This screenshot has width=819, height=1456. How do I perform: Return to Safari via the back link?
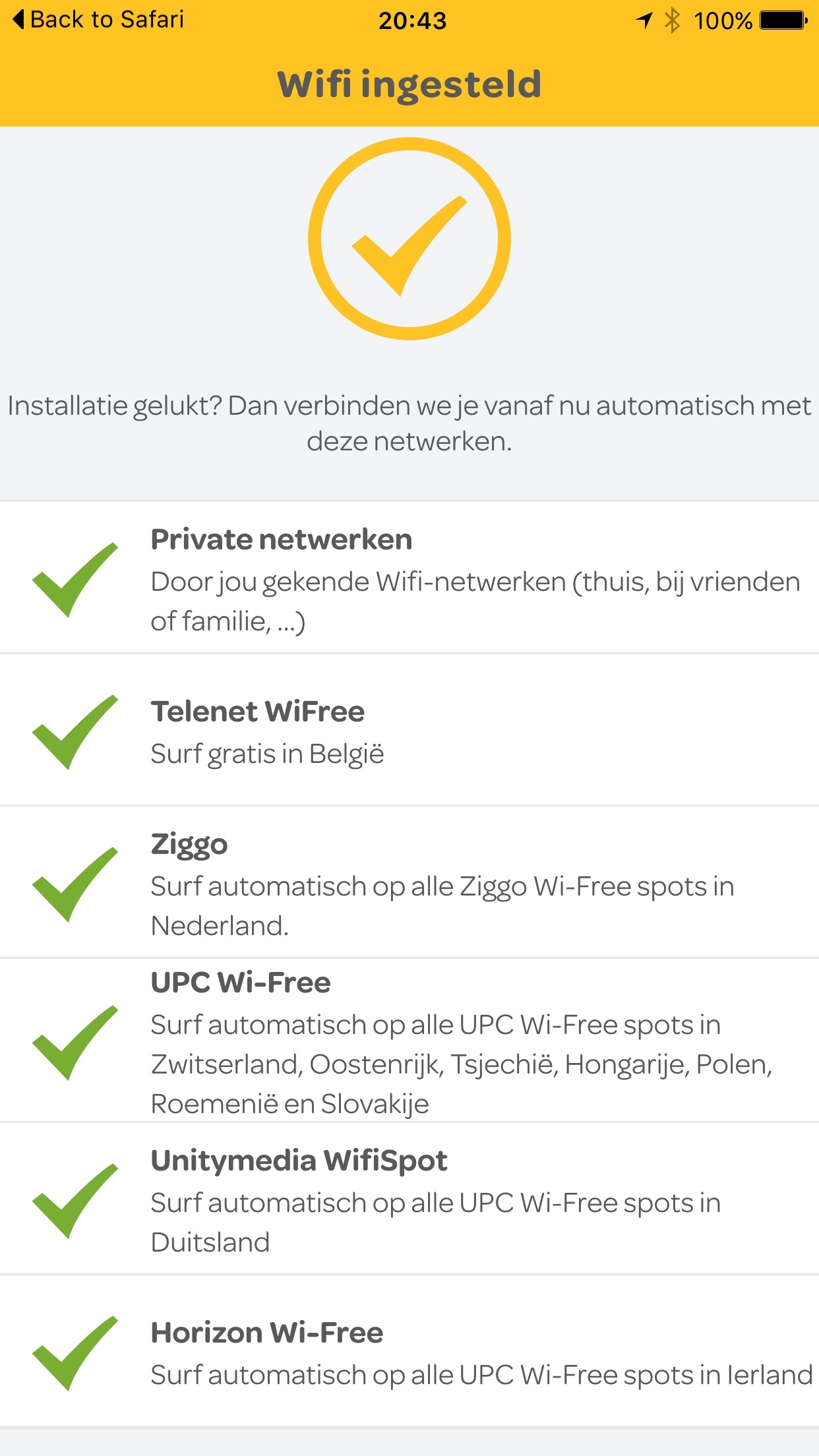99,20
